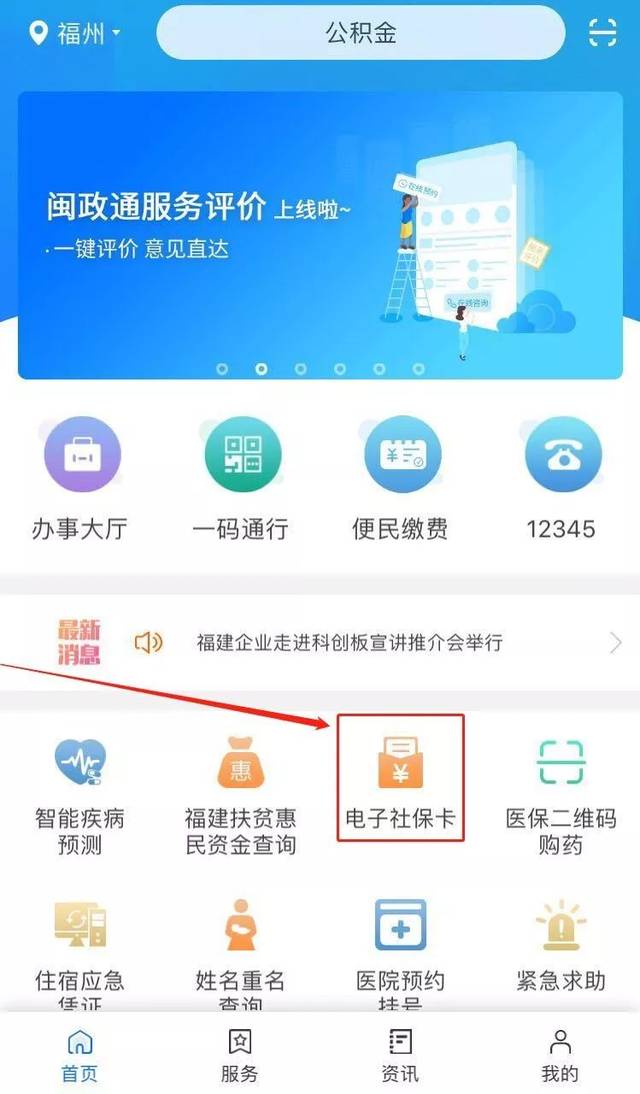Open the 福州 city selector dropdown
The width and height of the screenshot is (640, 1094).
pos(75,33)
